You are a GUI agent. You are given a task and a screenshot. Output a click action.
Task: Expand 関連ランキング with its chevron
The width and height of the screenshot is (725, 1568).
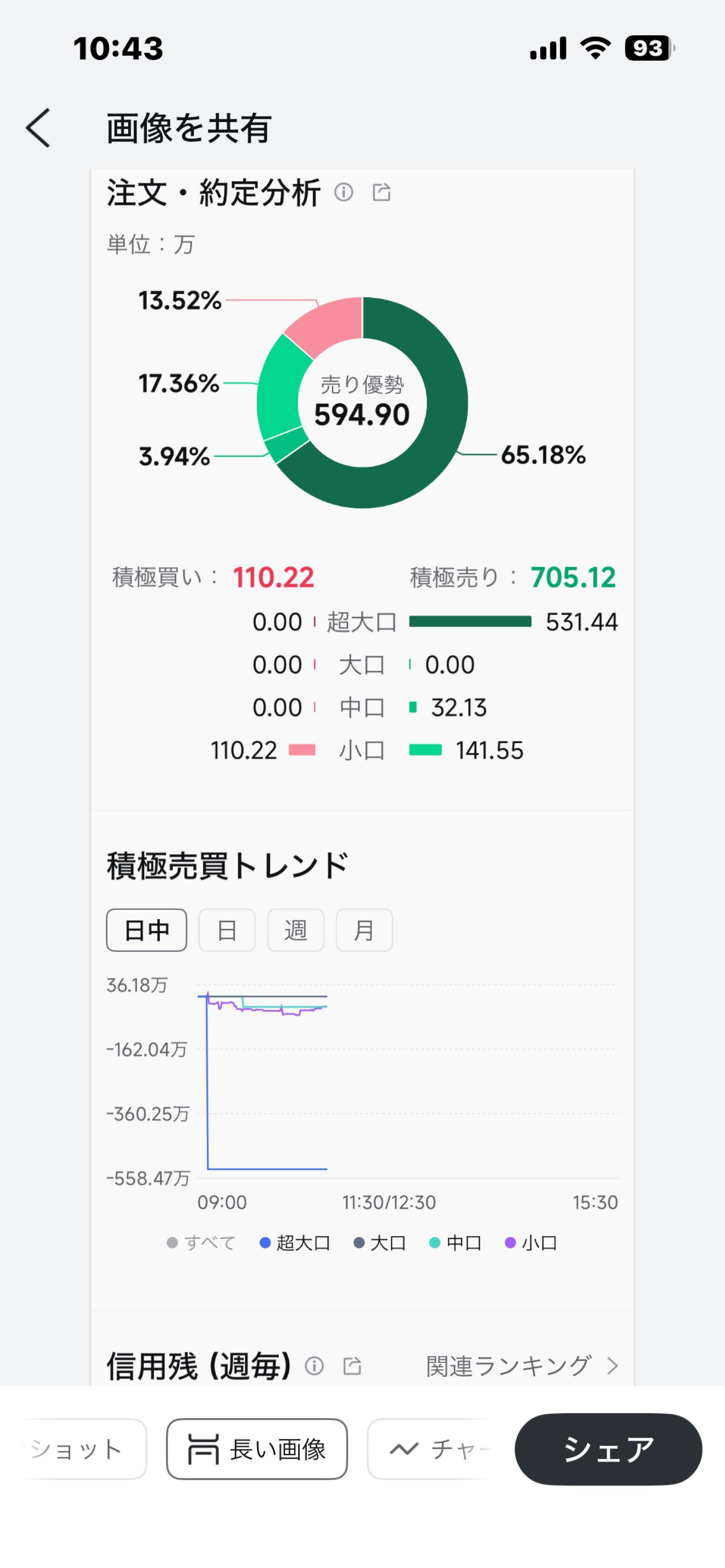pos(613,1365)
